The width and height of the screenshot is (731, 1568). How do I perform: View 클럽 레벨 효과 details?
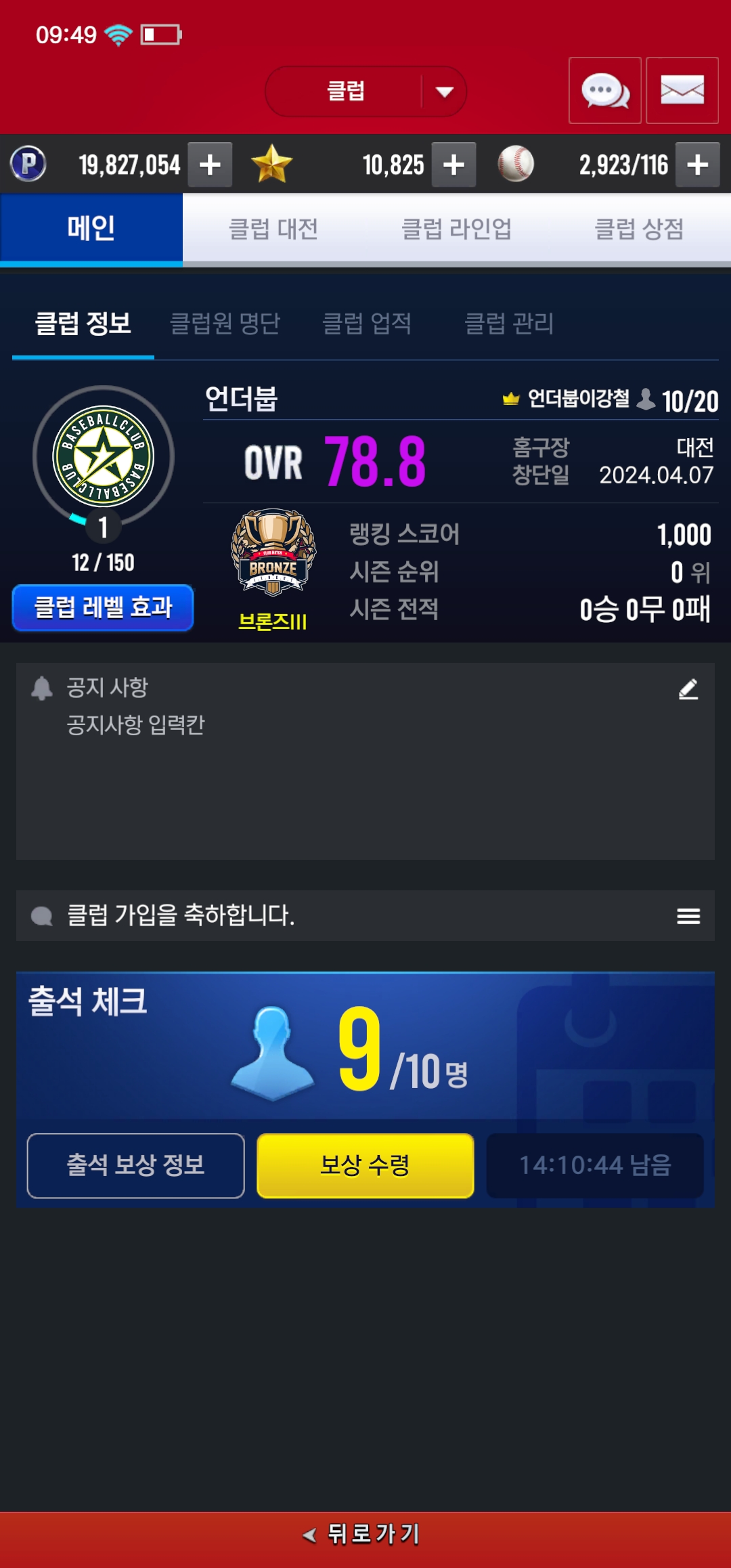coord(103,607)
